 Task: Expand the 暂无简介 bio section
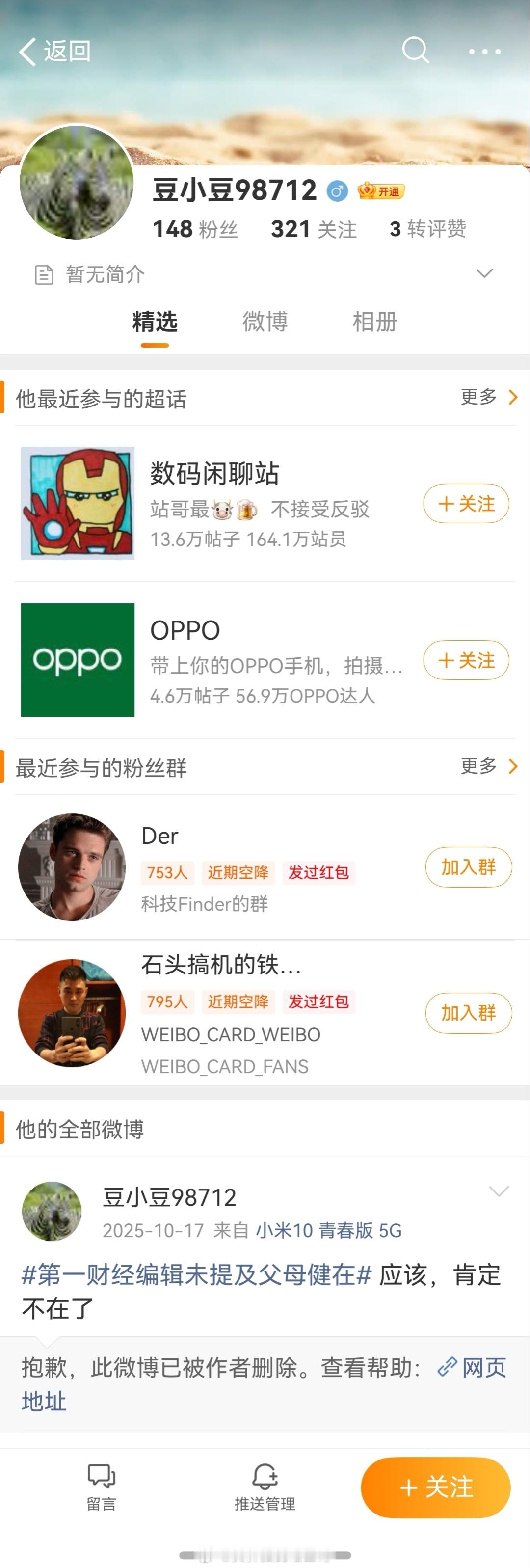[x=484, y=274]
